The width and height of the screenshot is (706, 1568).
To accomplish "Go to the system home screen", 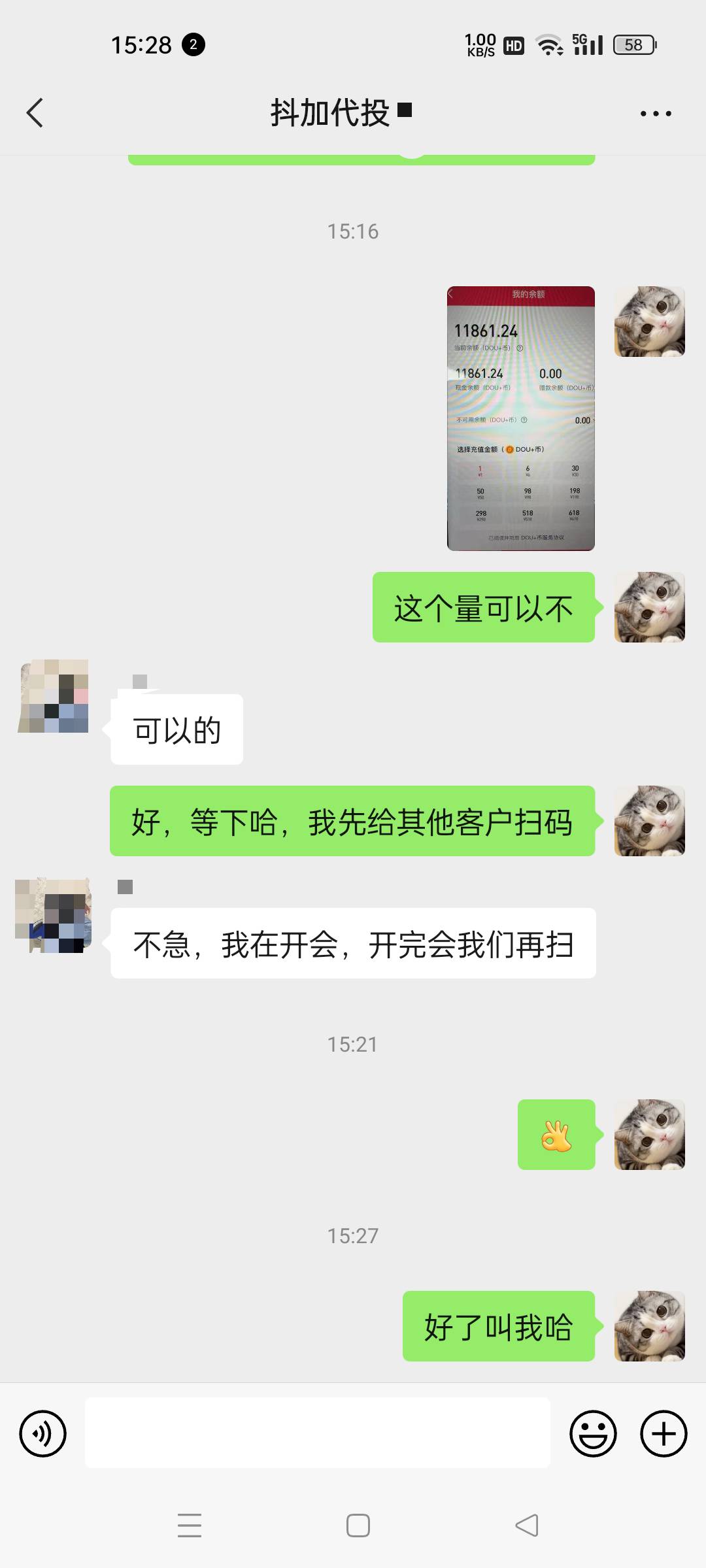I will pos(358,1526).
